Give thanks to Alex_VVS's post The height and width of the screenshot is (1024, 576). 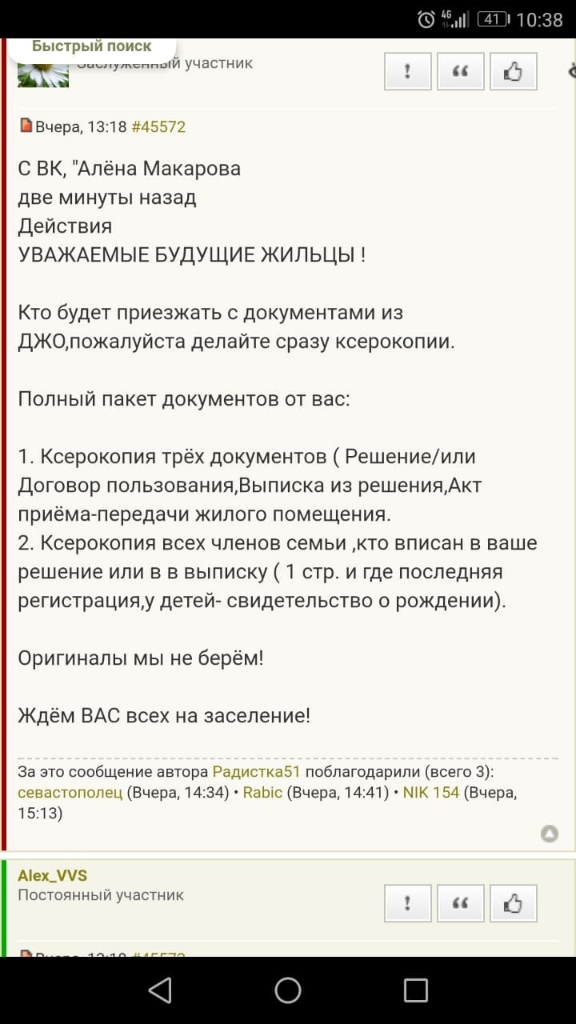[513, 903]
